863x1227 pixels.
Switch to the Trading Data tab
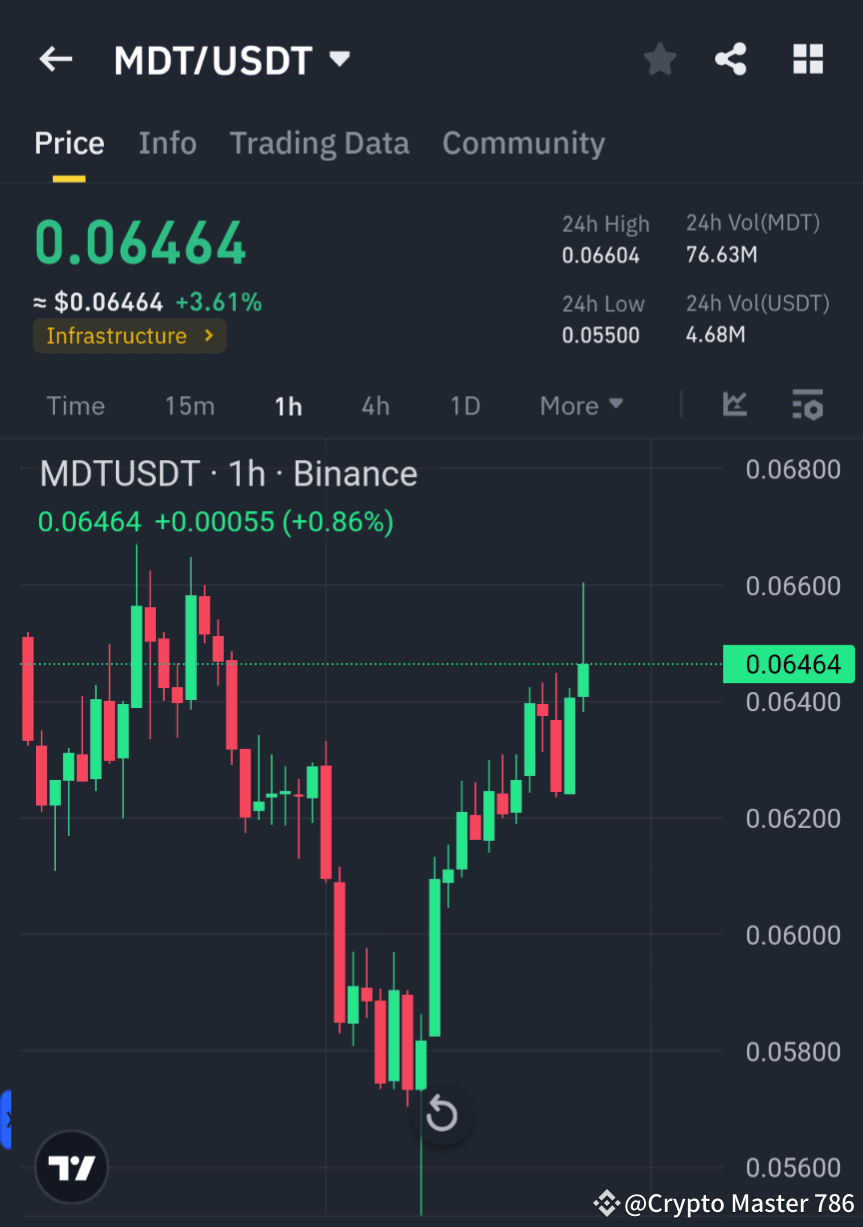[319, 143]
